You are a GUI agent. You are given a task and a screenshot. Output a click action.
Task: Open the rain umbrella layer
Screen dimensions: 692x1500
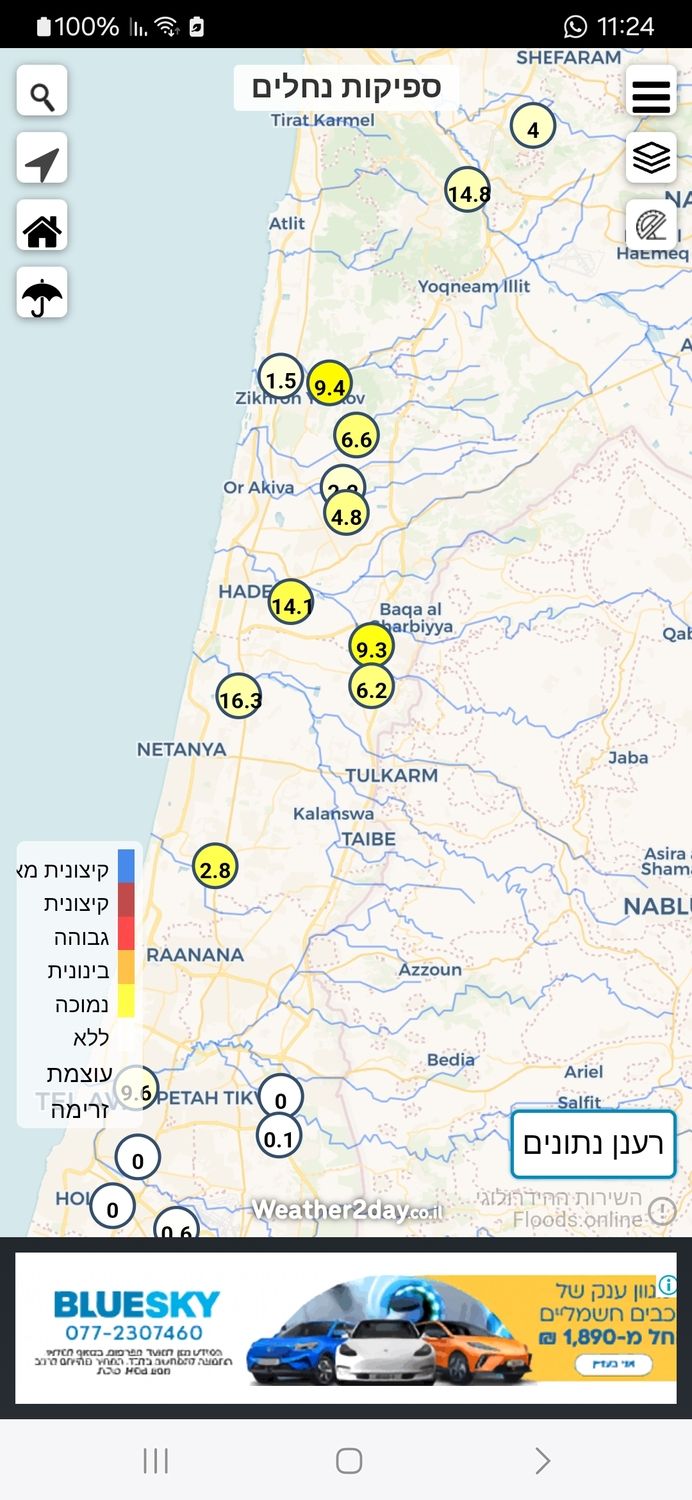point(42,294)
